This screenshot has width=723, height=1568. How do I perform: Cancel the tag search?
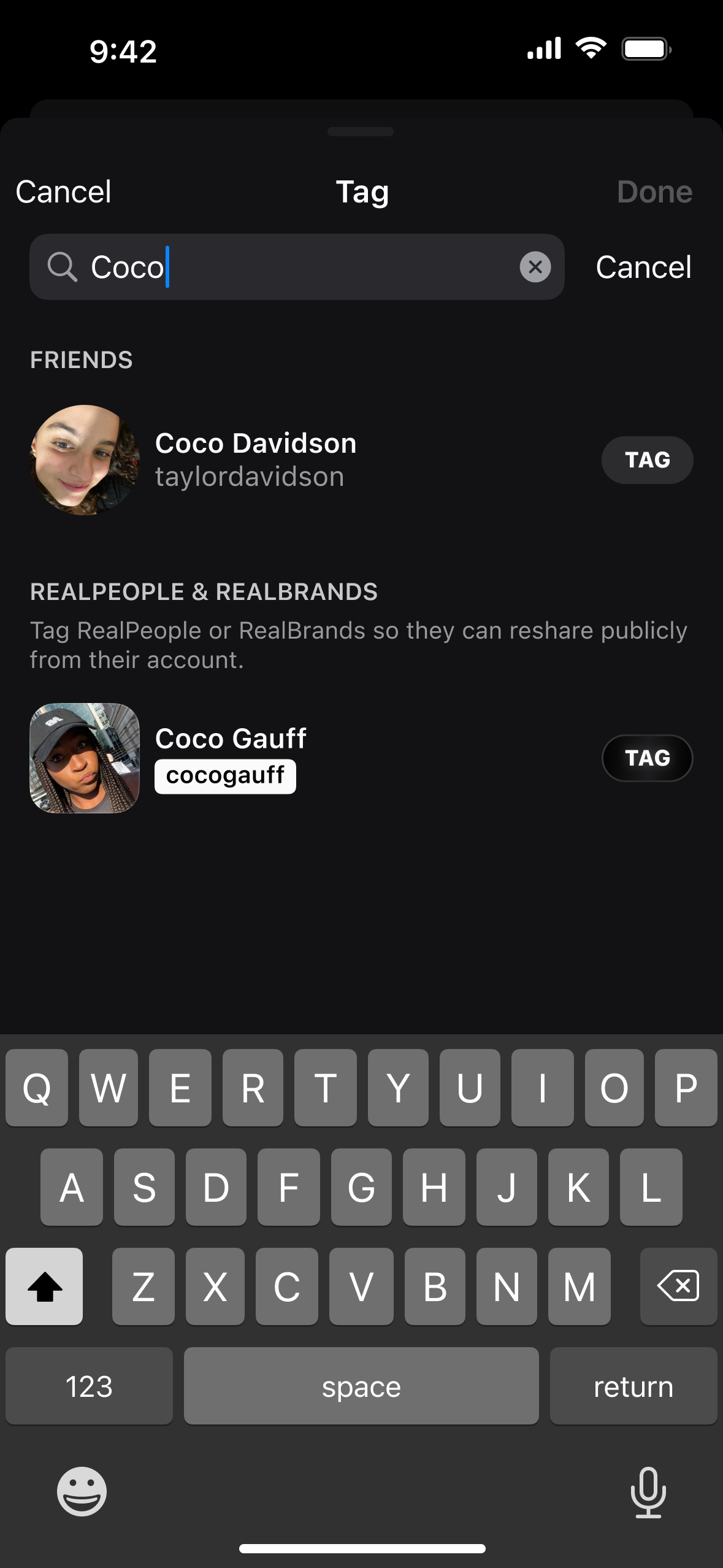tap(643, 267)
